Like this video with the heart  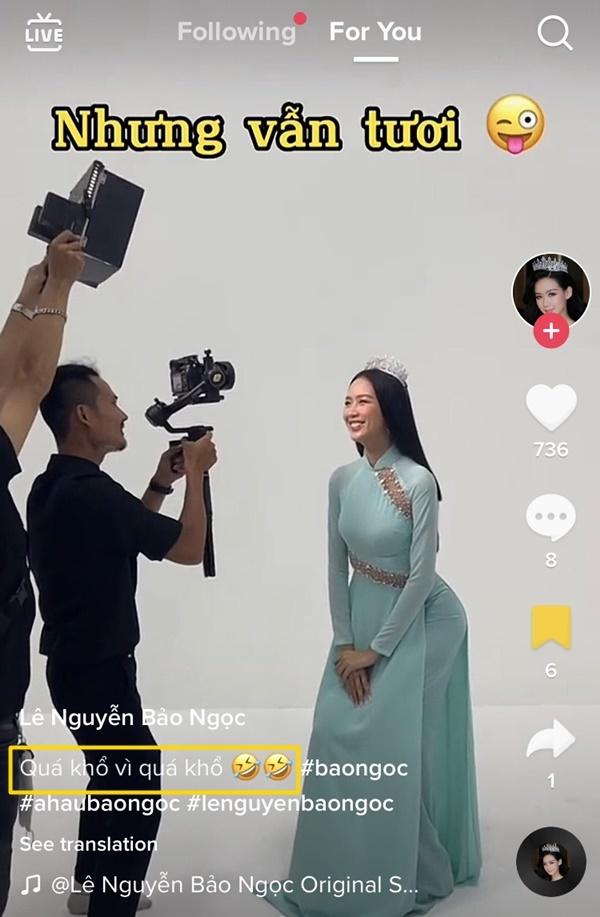(x=551, y=407)
